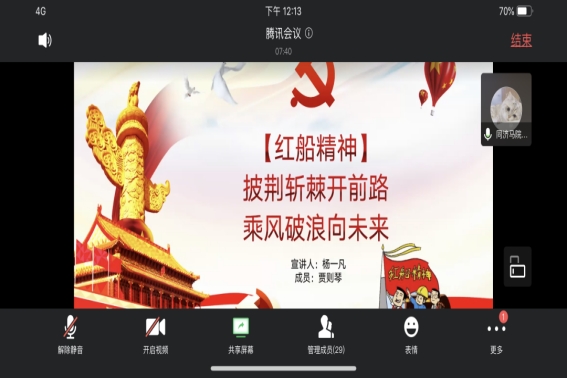The image size is (567, 378).
Task: Open 管理成员(29) participant list
Action: (326, 335)
